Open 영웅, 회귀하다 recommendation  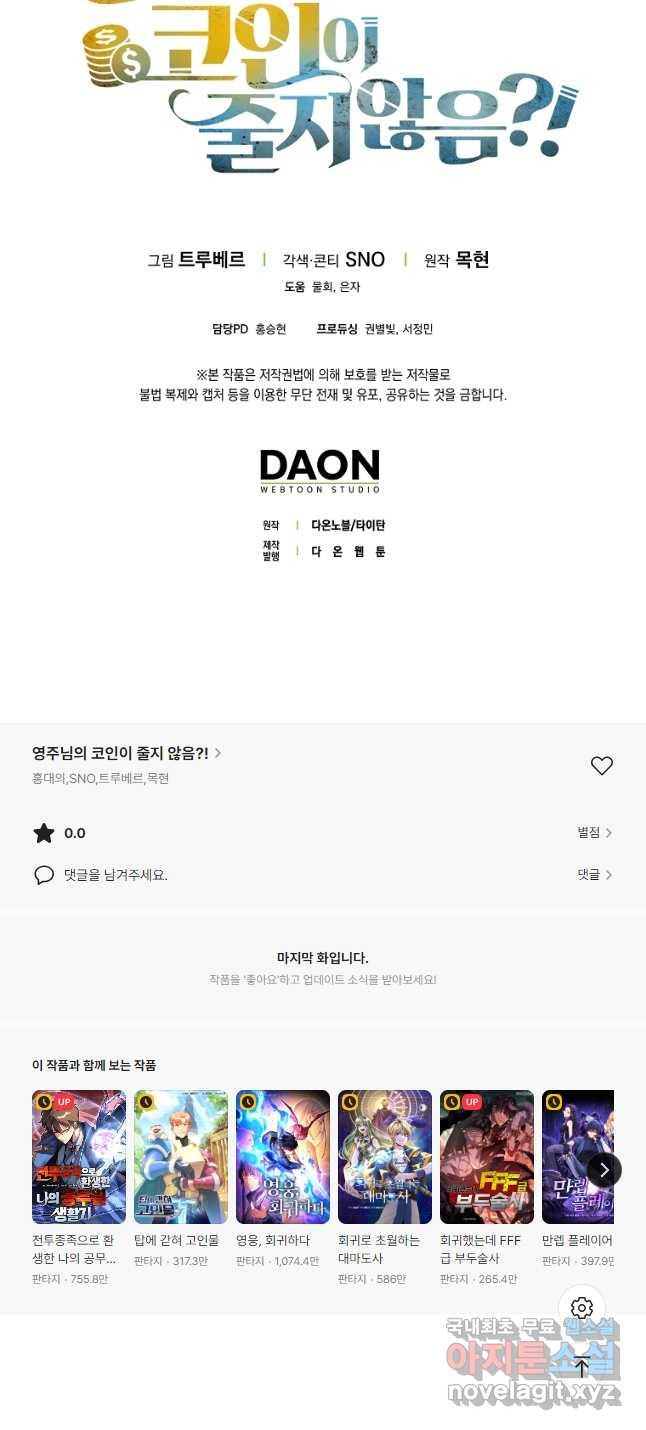coord(283,1157)
